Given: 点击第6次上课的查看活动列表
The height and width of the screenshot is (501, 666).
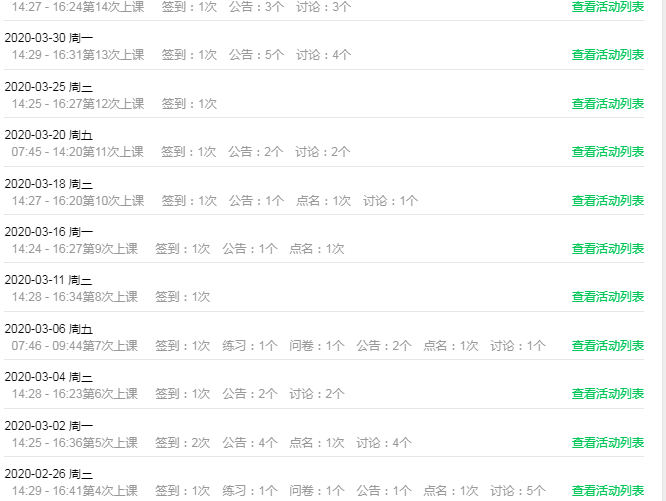Looking at the screenshot, I should click(607, 394).
